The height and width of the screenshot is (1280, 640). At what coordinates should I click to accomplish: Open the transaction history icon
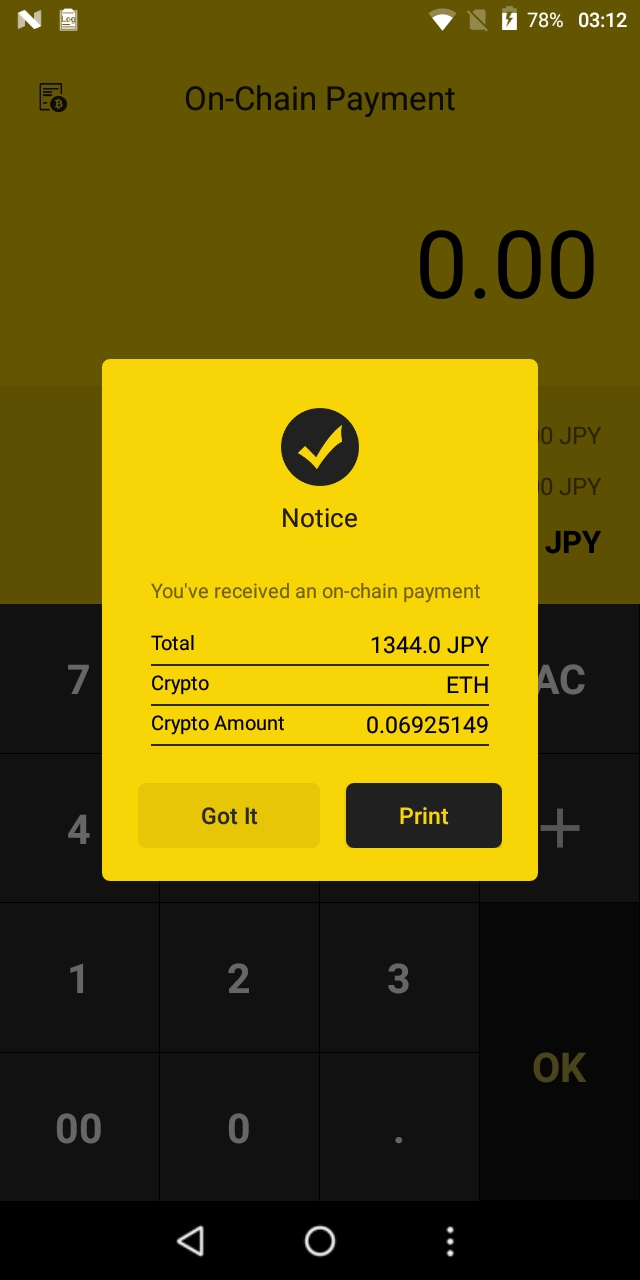point(52,98)
